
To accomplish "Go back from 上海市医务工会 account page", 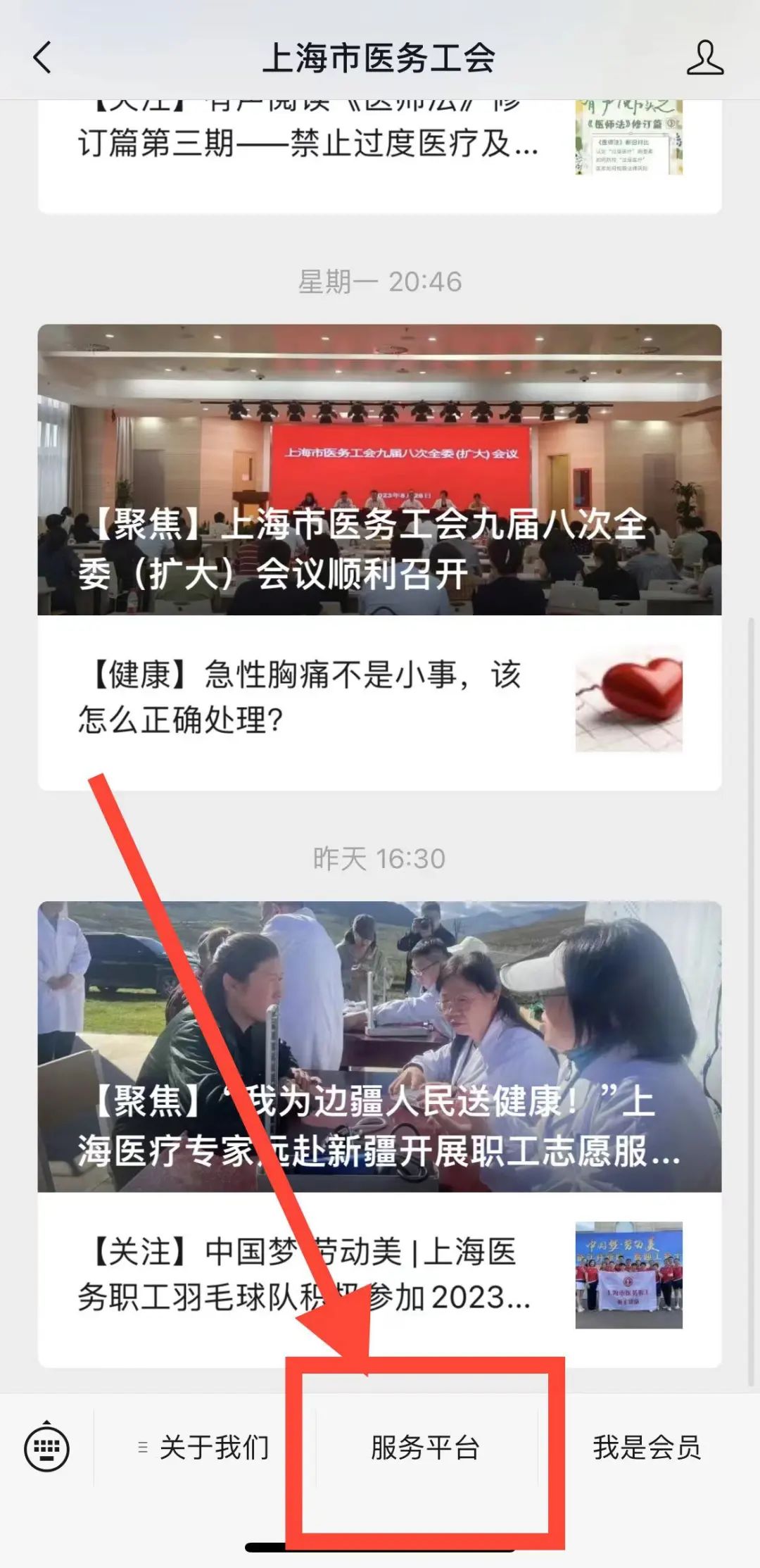I will [42, 57].
